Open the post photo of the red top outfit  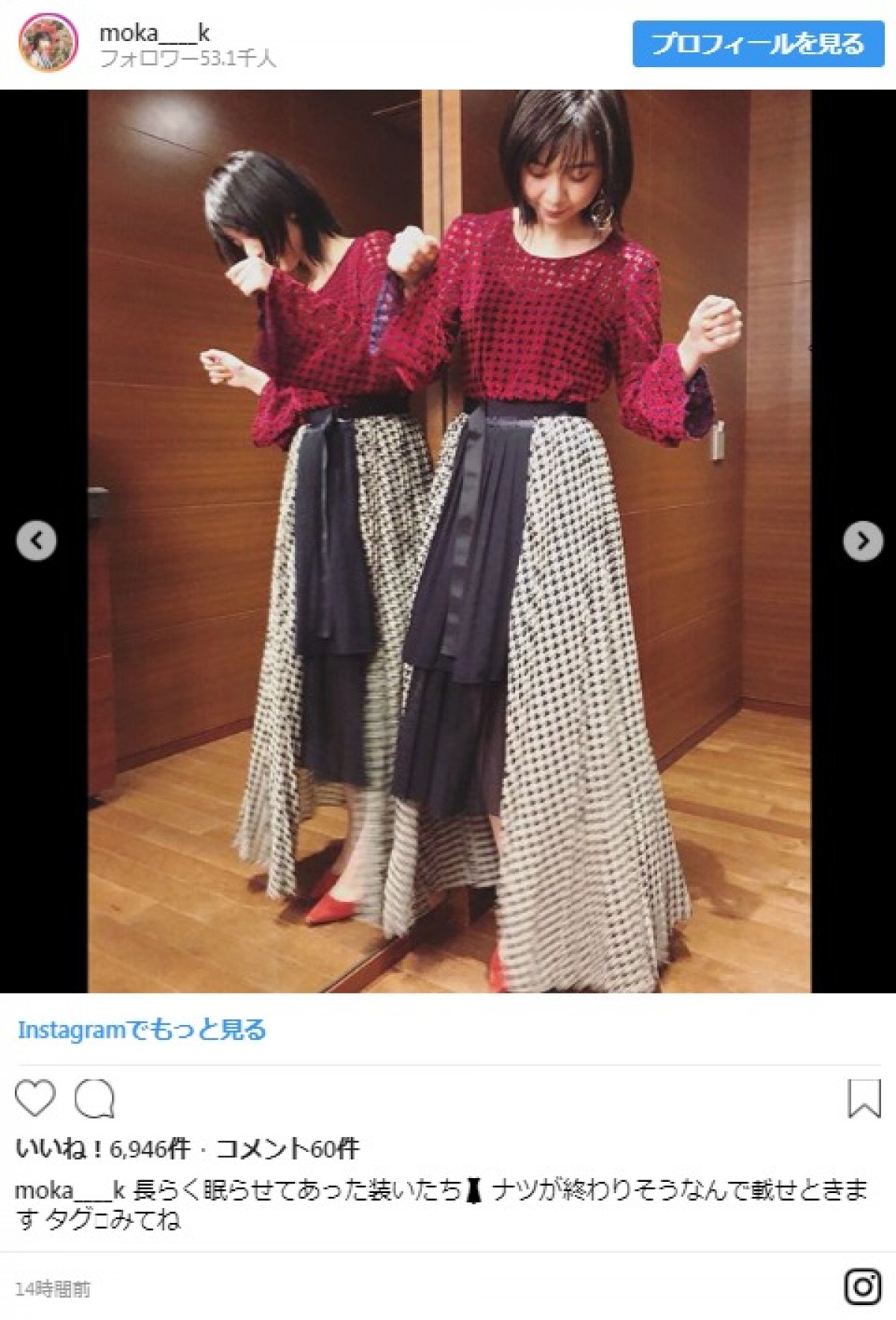[449, 541]
